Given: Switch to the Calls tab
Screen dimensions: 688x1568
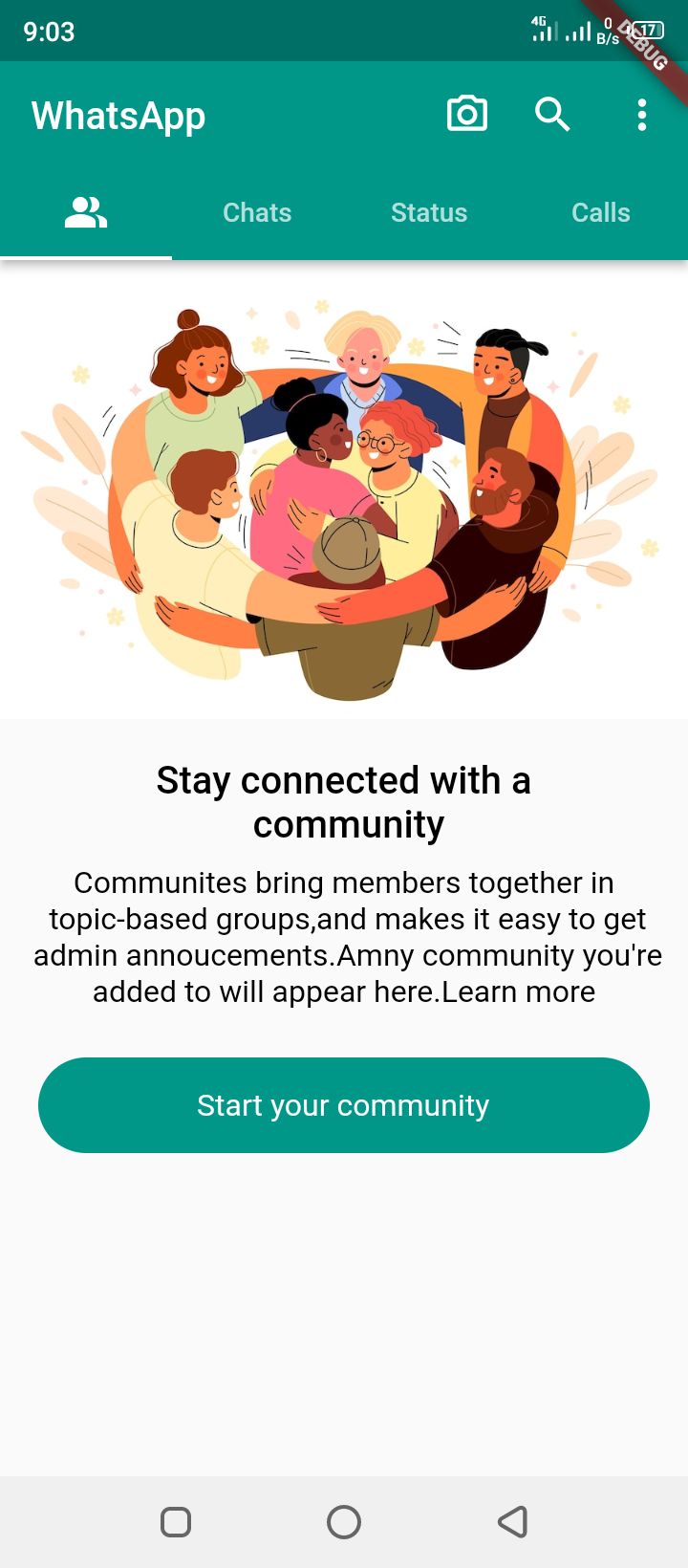Looking at the screenshot, I should coord(601,212).
